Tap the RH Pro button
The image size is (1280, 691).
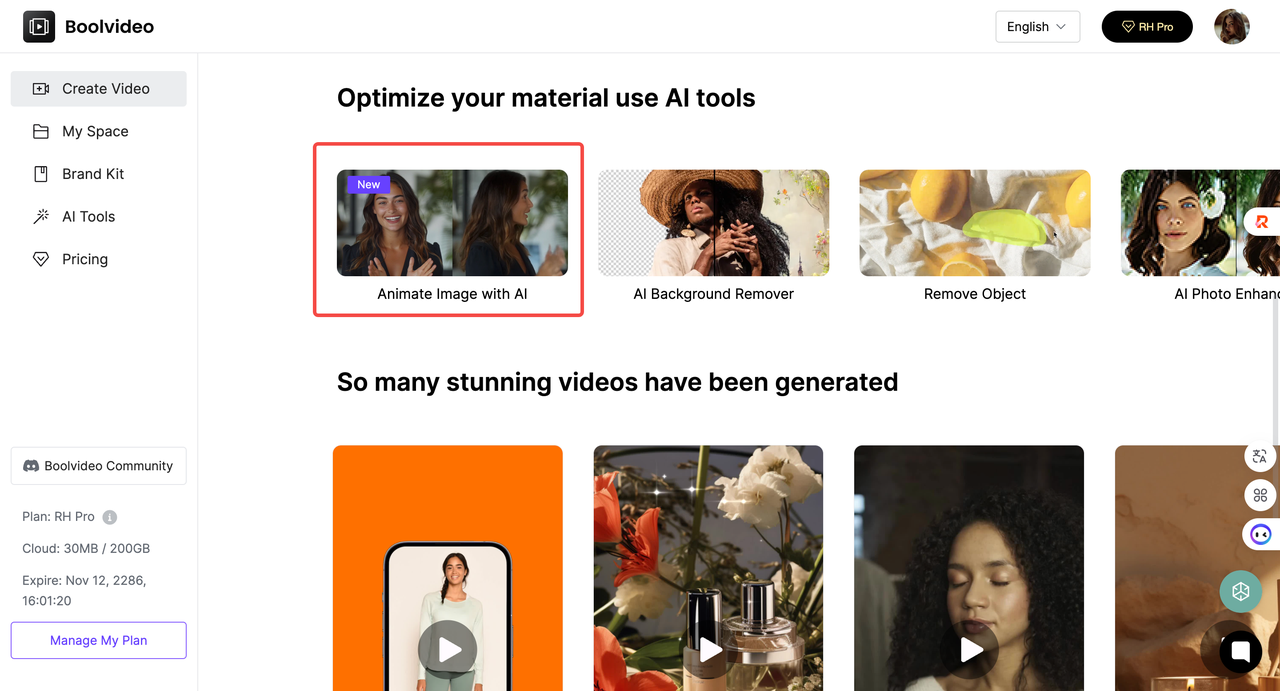point(1146,27)
